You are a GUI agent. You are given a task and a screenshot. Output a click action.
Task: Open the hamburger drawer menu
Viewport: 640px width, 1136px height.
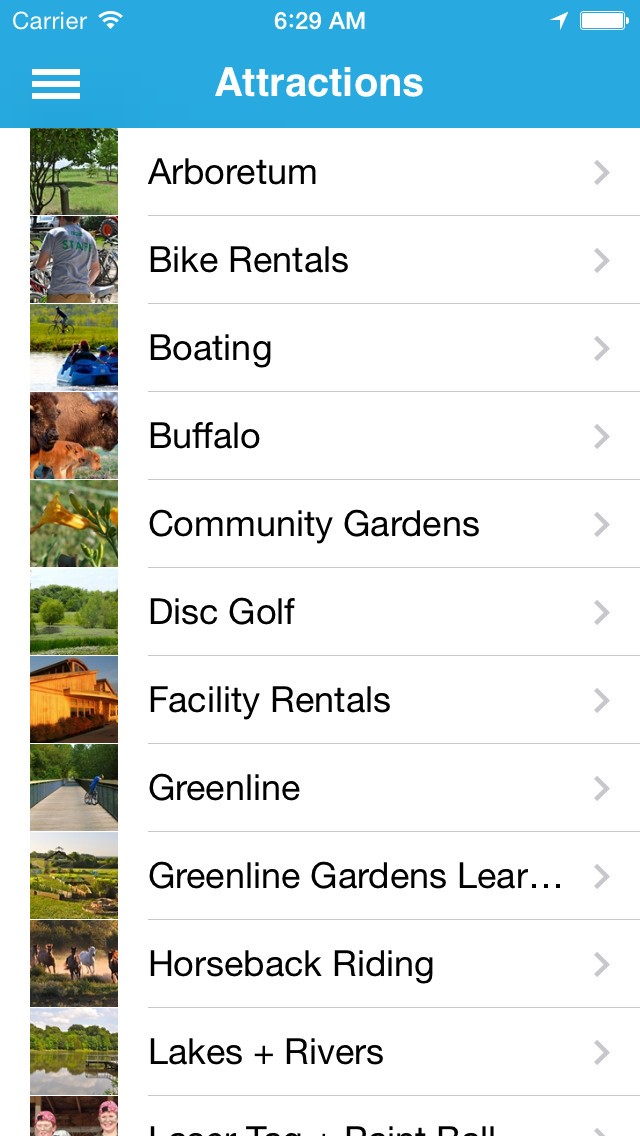click(56, 84)
